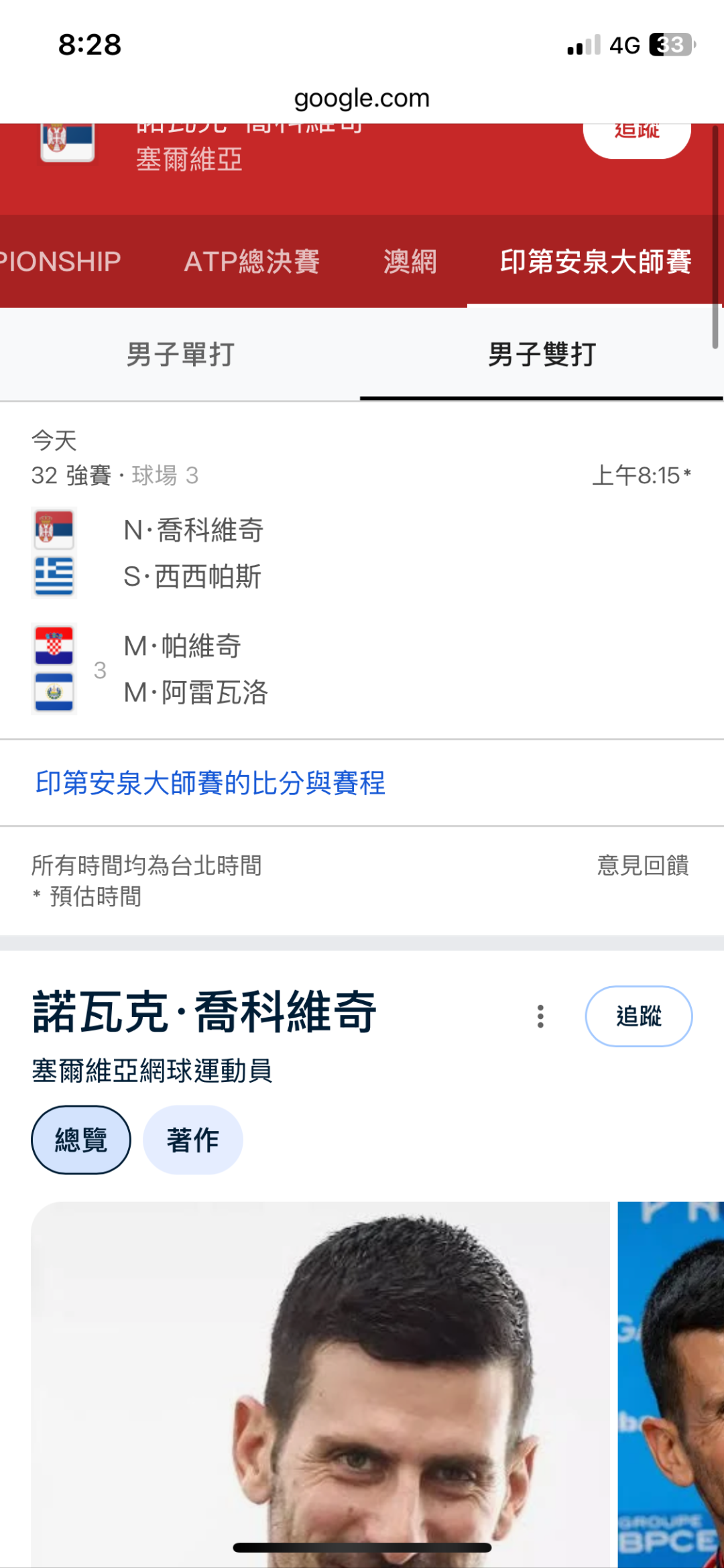The height and width of the screenshot is (1568, 724).
Task: Select the 印第安泉大師賽 tab
Action: coord(595,261)
